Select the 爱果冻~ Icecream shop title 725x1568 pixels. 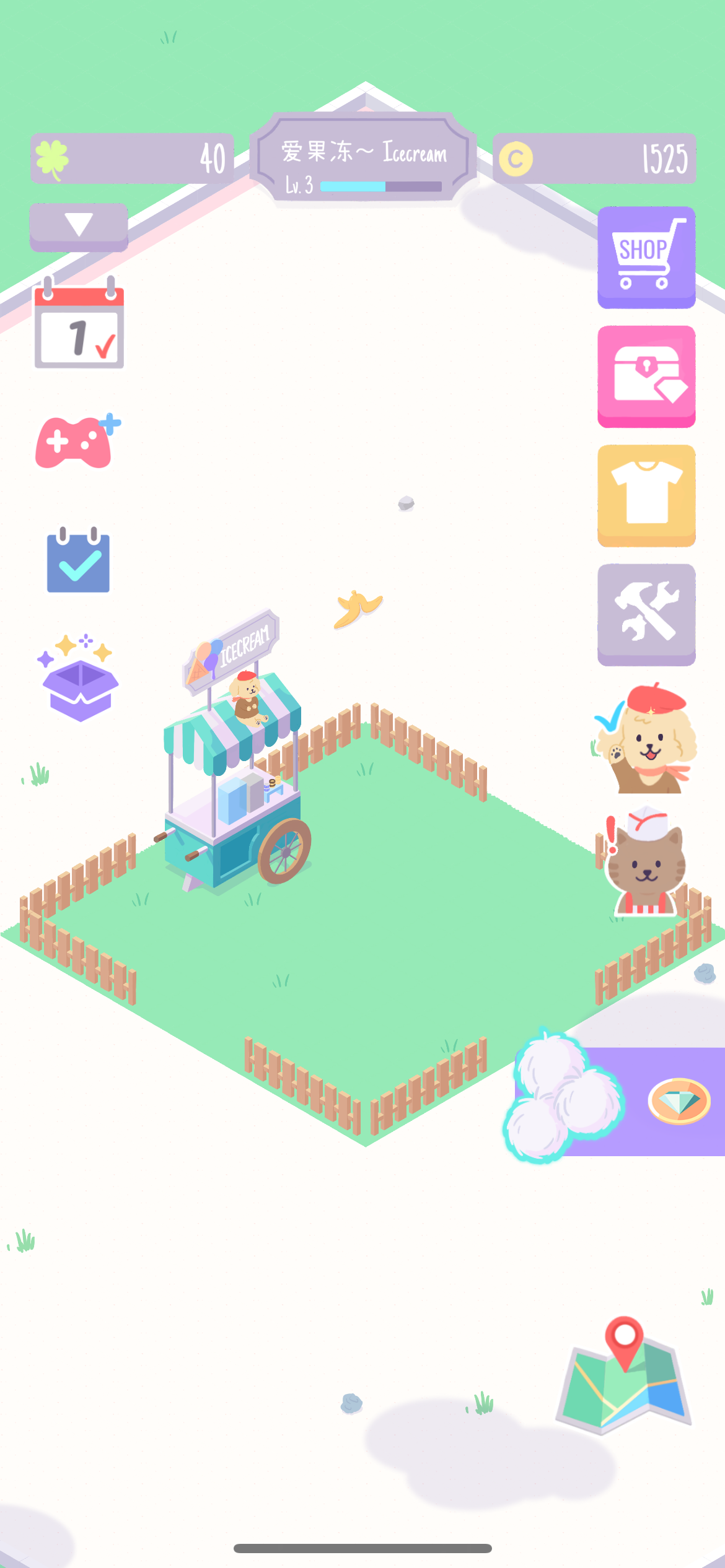(363, 155)
